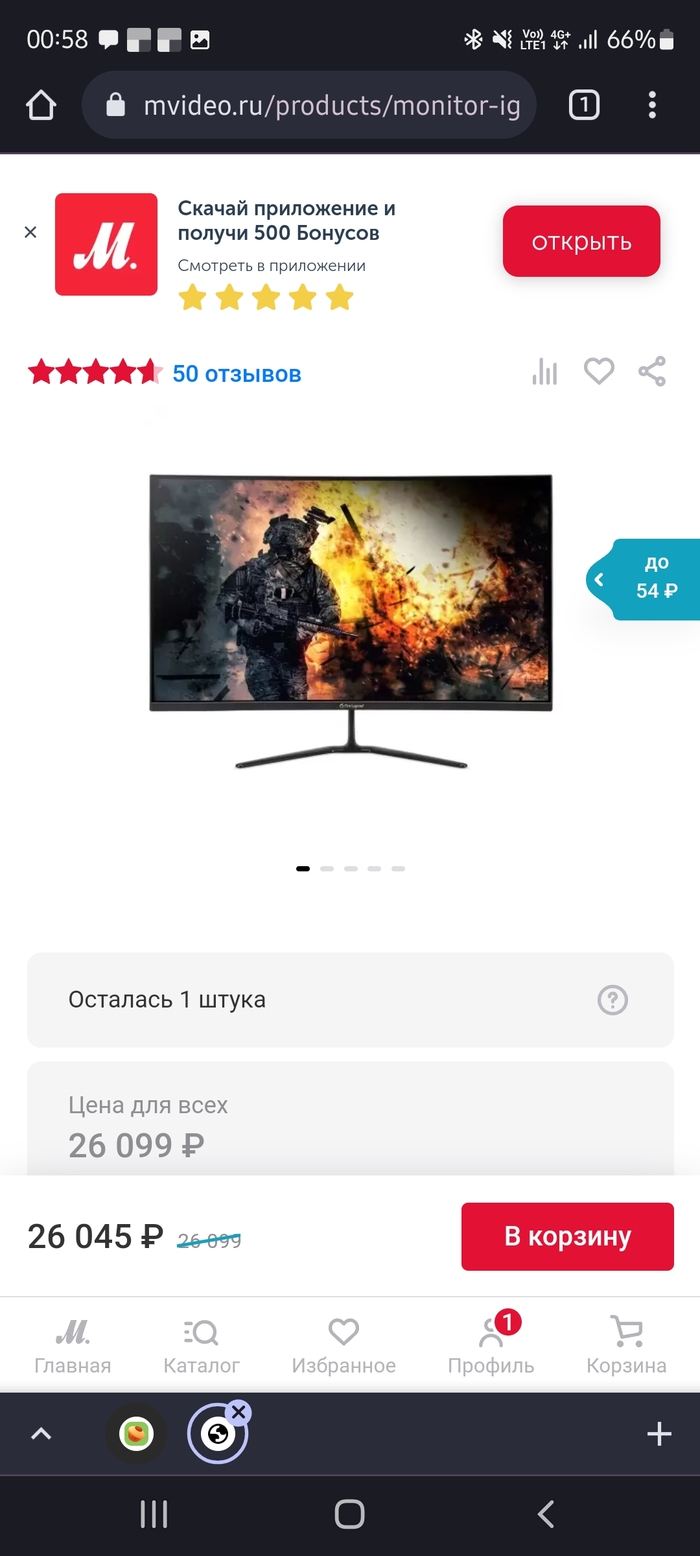700x1556 pixels.
Task: Open the Каталог tab
Action: click(x=202, y=1345)
